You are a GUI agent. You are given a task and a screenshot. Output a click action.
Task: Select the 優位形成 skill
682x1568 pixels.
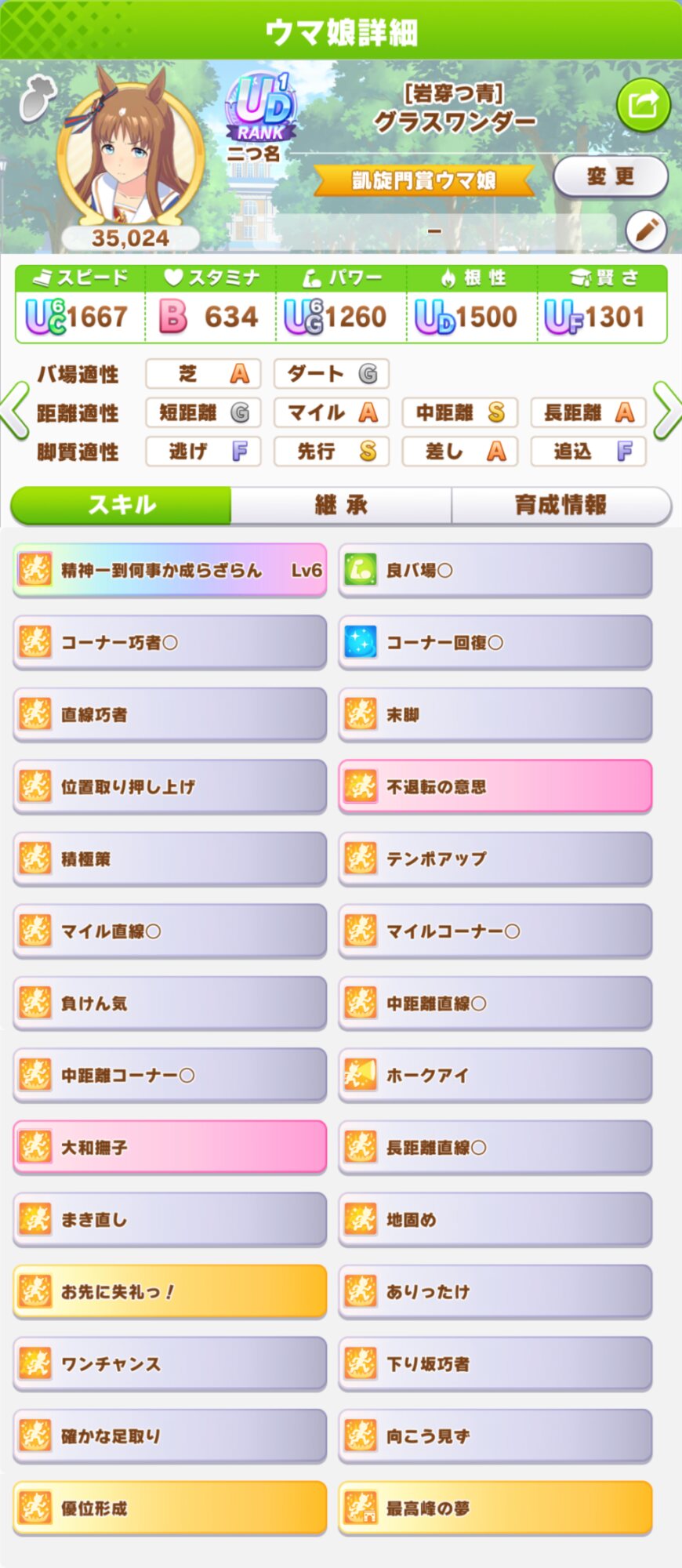(169, 1508)
